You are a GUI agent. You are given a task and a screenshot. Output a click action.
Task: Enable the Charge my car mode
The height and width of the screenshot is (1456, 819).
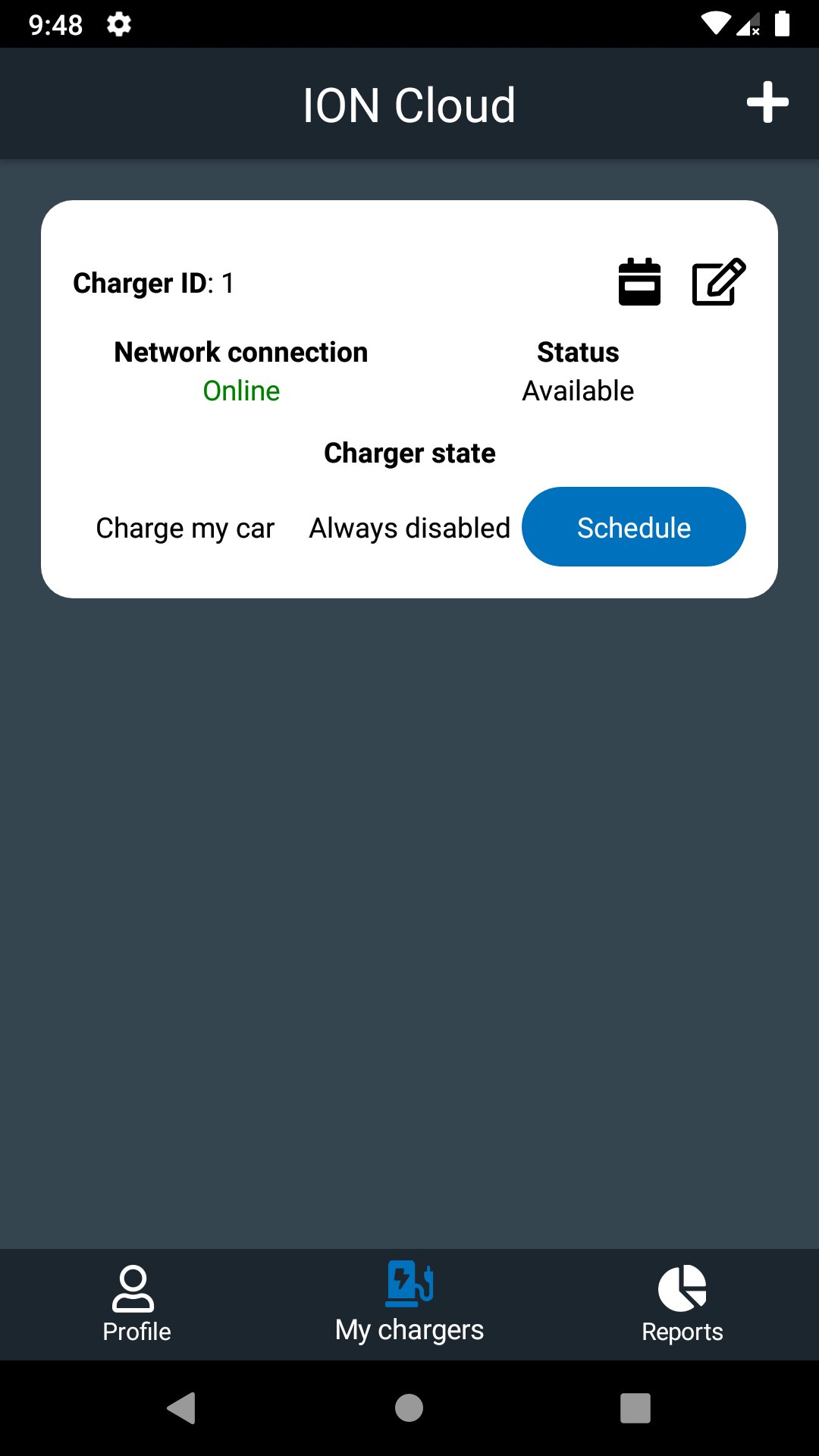point(185,527)
